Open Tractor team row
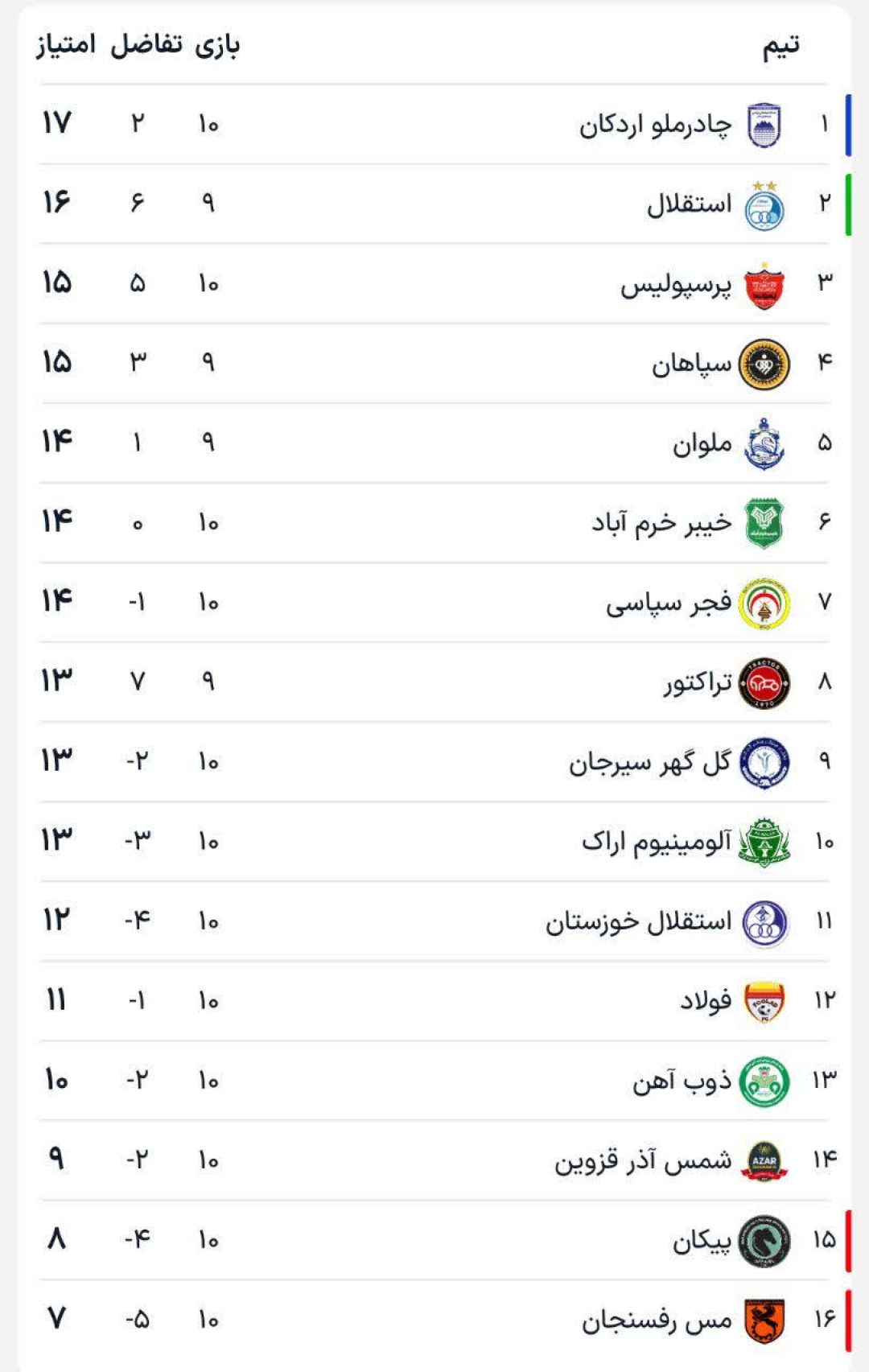 [698, 682]
